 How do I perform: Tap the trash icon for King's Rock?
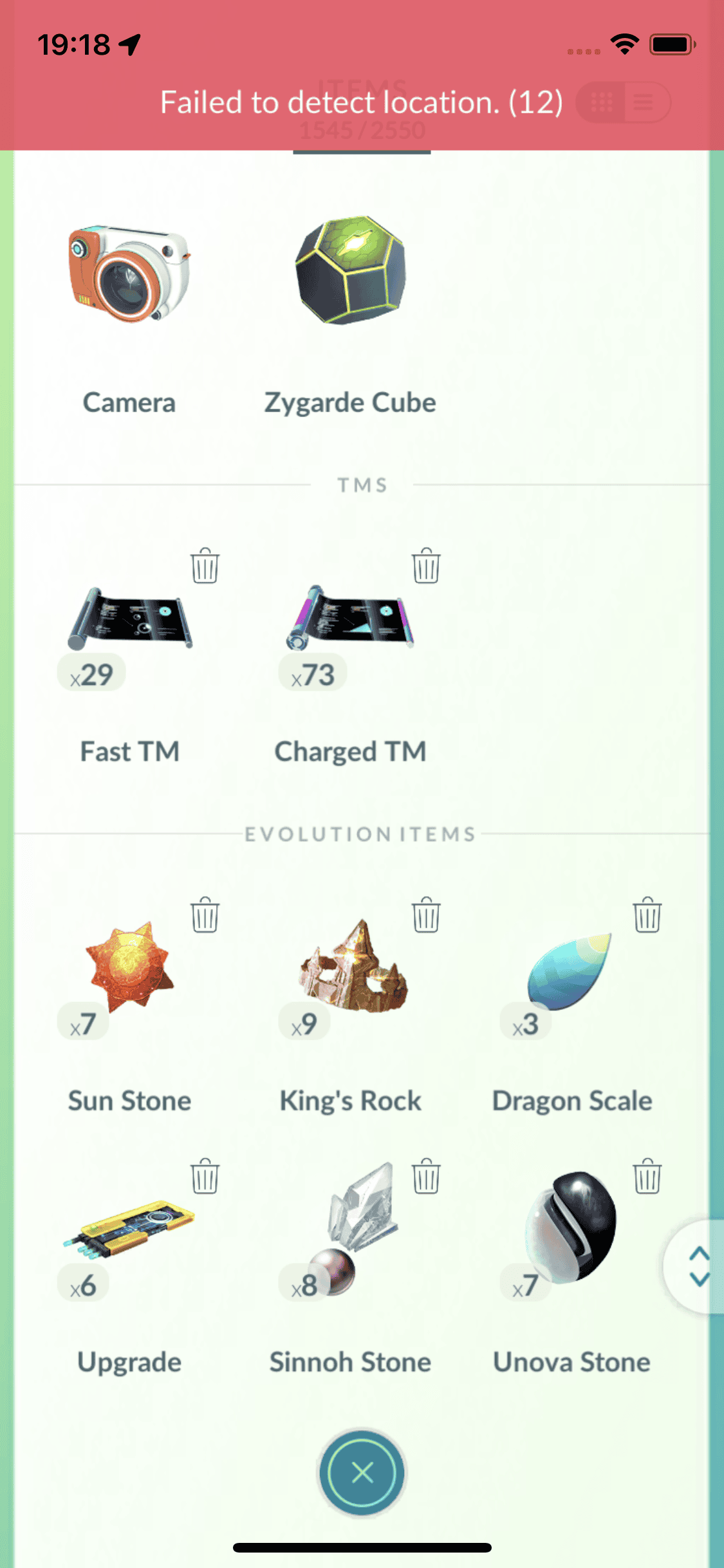click(x=426, y=915)
